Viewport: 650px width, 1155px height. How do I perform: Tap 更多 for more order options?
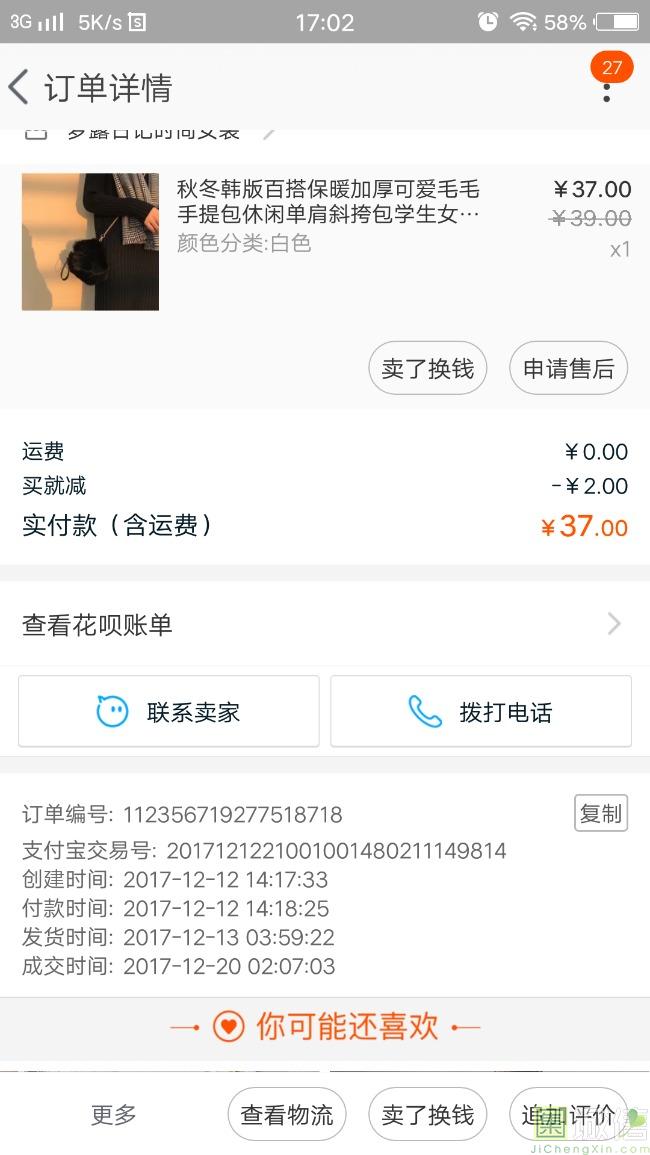114,1115
